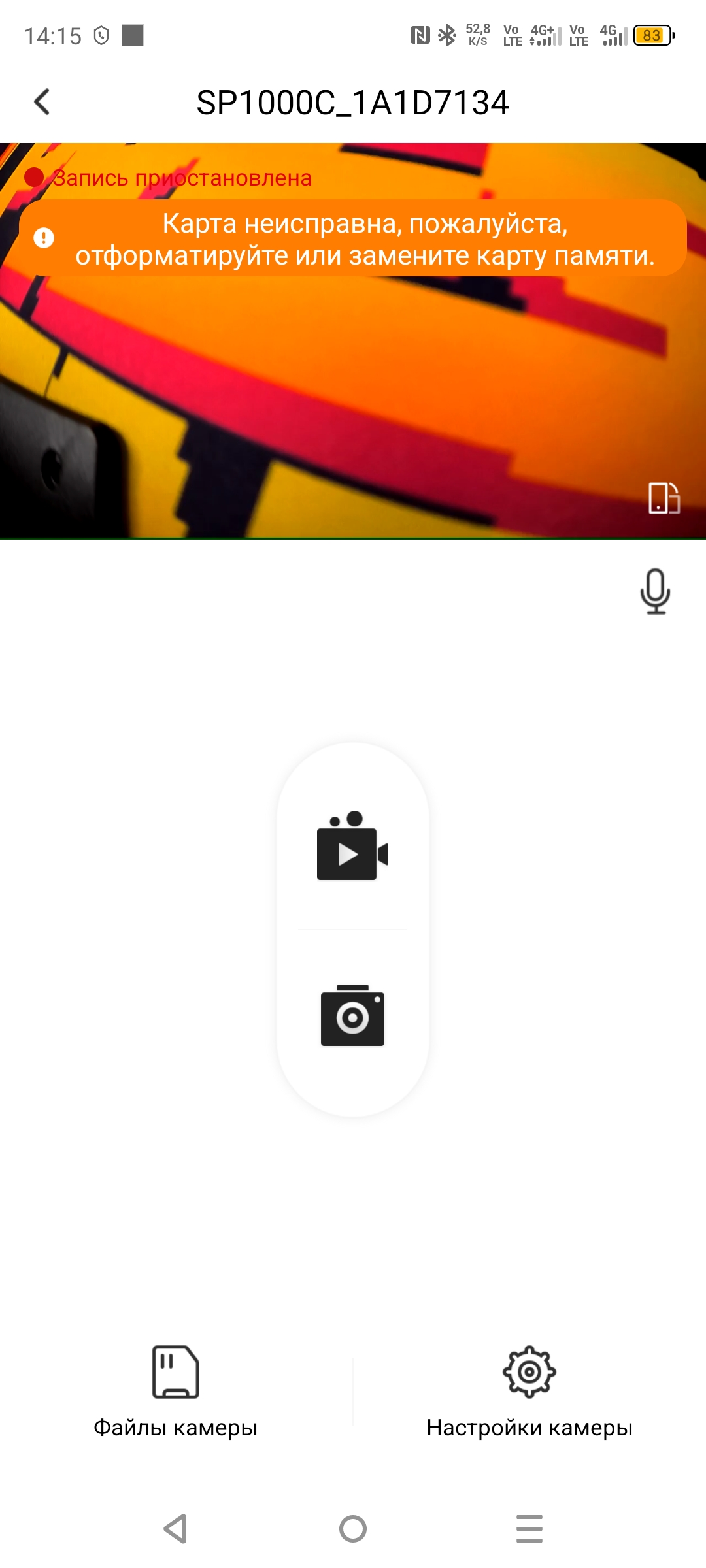Take a photo with the camera button
Image resolution: width=706 pixels, height=1568 pixels.
[x=352, y=1015]
